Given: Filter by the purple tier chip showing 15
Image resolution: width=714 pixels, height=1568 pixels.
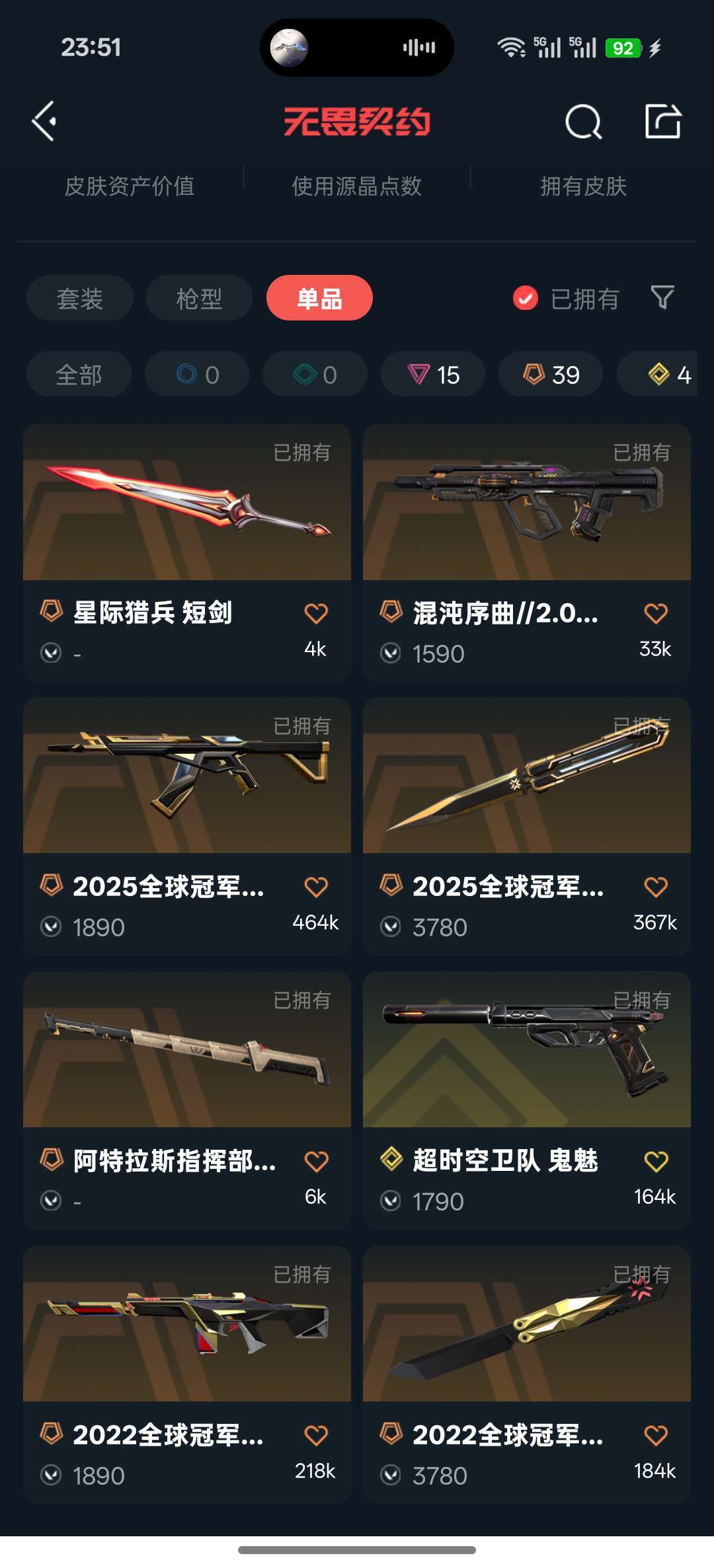Looking at the screenshot, I should pyautogui.click(x=433, y=375).
